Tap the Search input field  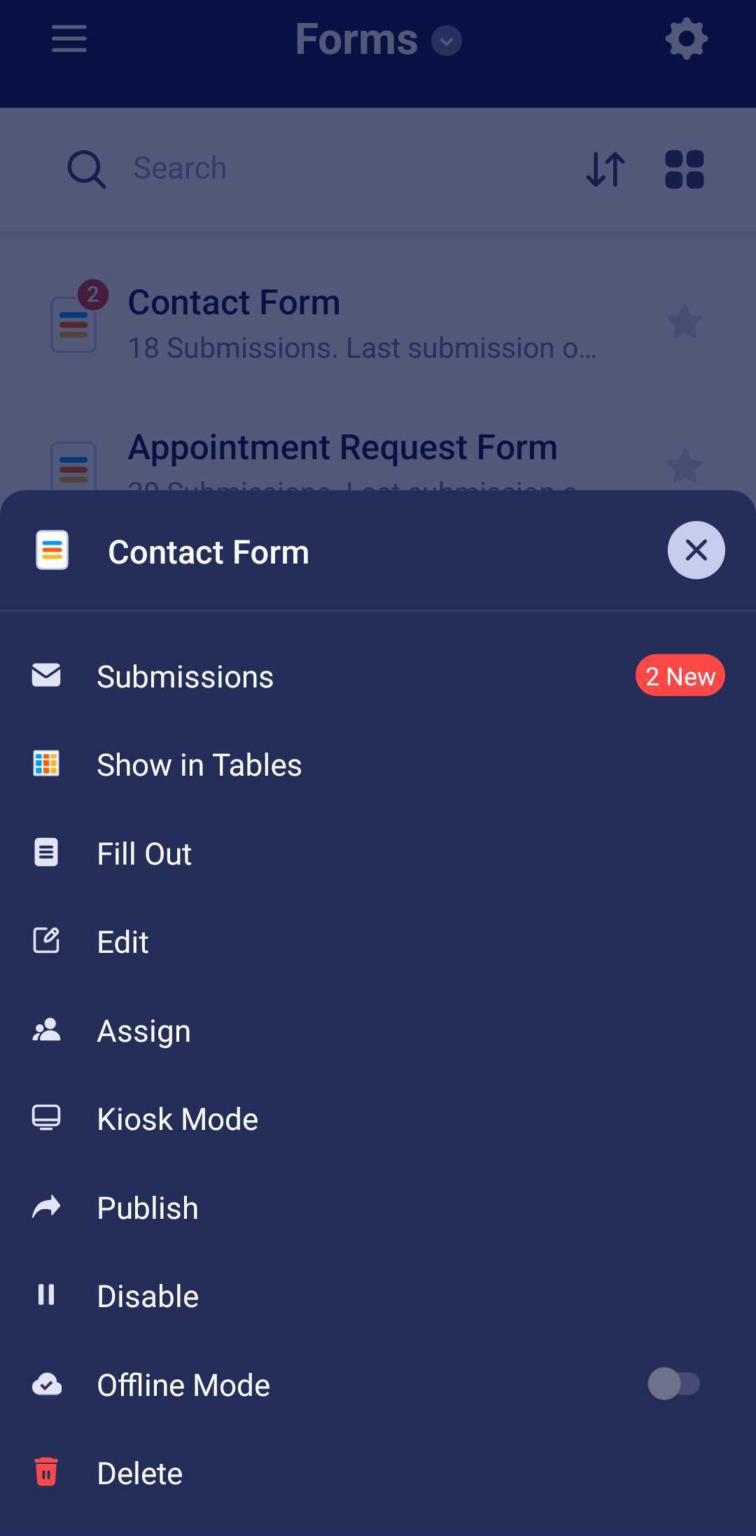(180, 168)
